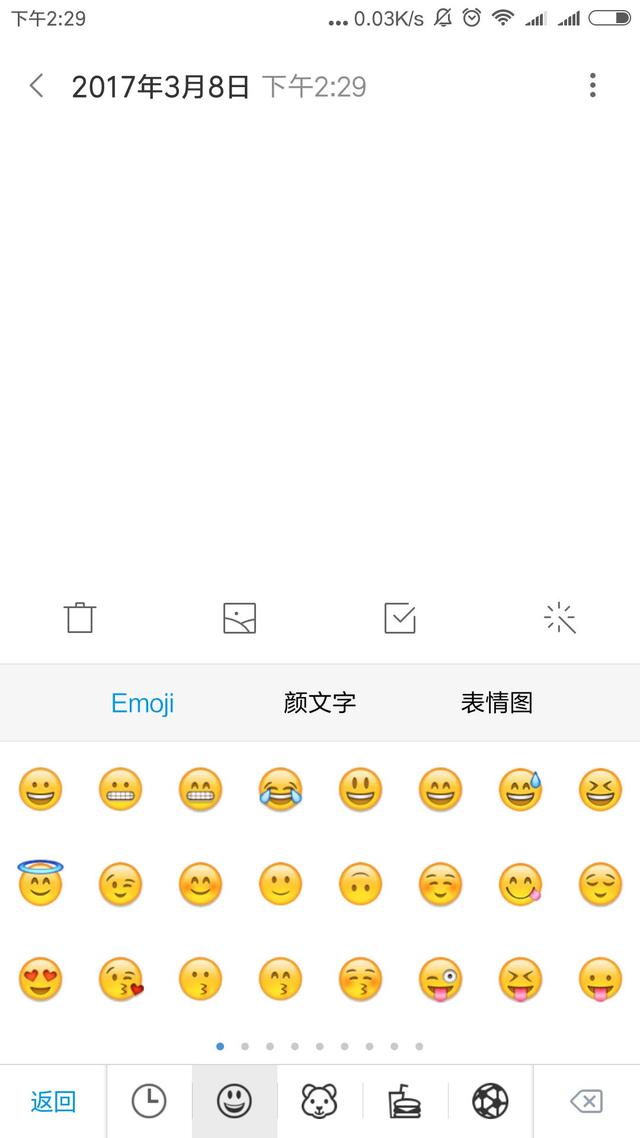Switch to the 颜文字 tab
Image resolution: width=640 pixels, height=1138 pixels.
tap(320, 703)
